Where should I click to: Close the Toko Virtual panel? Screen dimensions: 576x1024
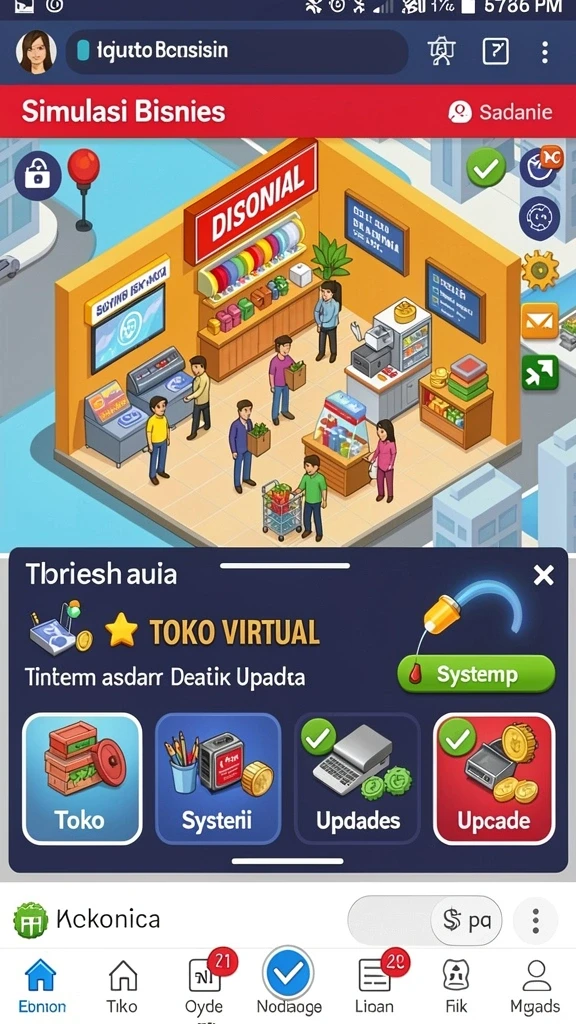543,575
